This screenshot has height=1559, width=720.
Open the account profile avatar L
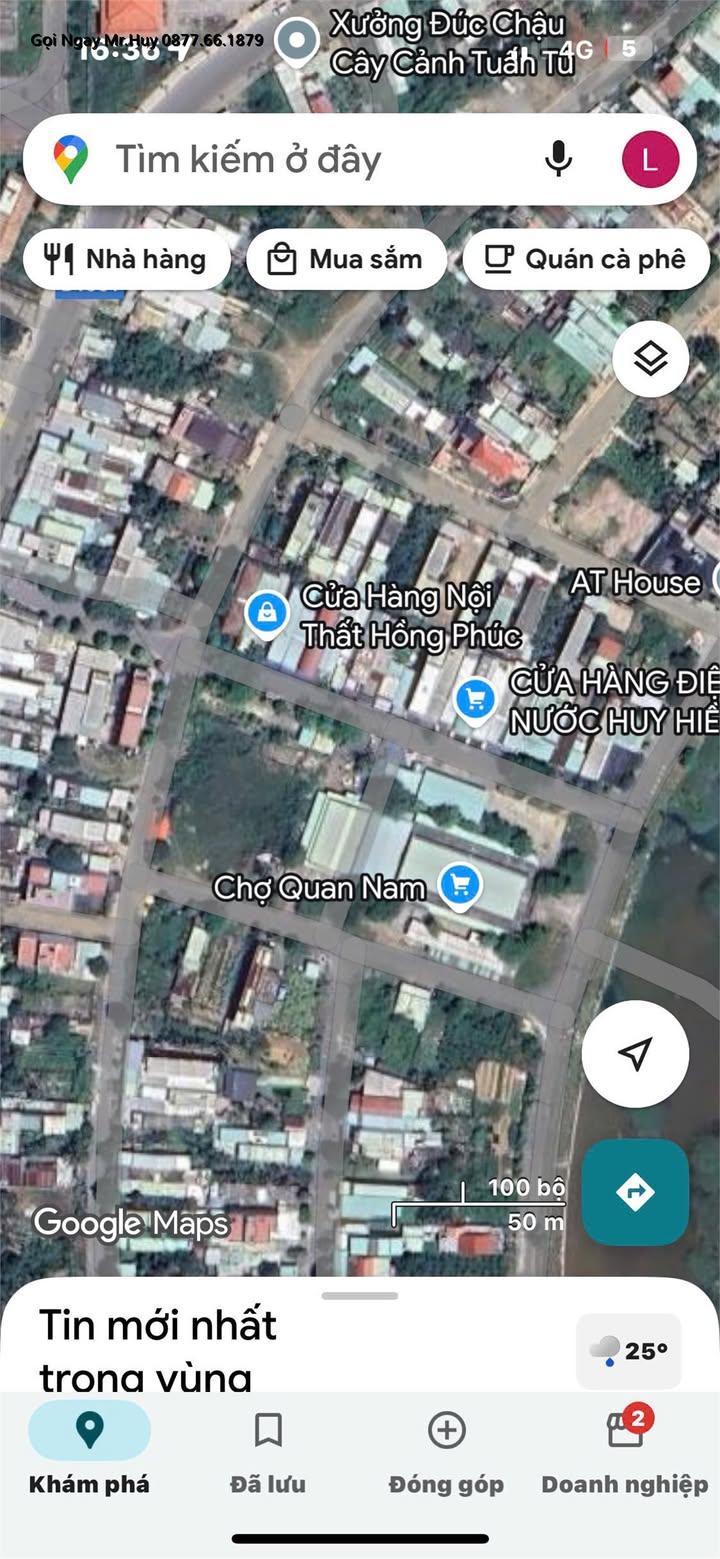tap(650, 159)
